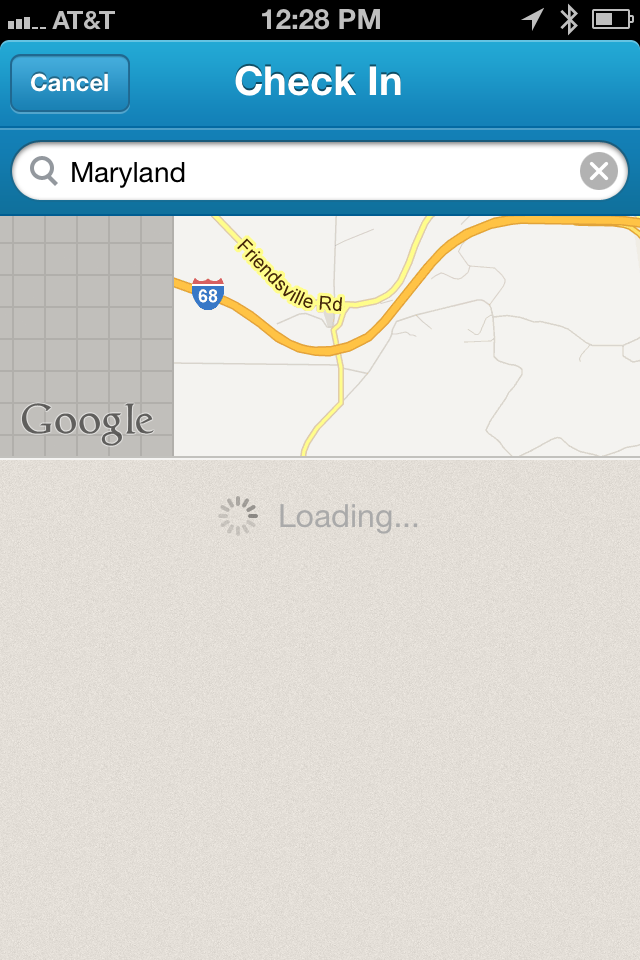Screen dimensions: 640x960
Task: Cancel the check-in
Action: [x=69, y=83]
